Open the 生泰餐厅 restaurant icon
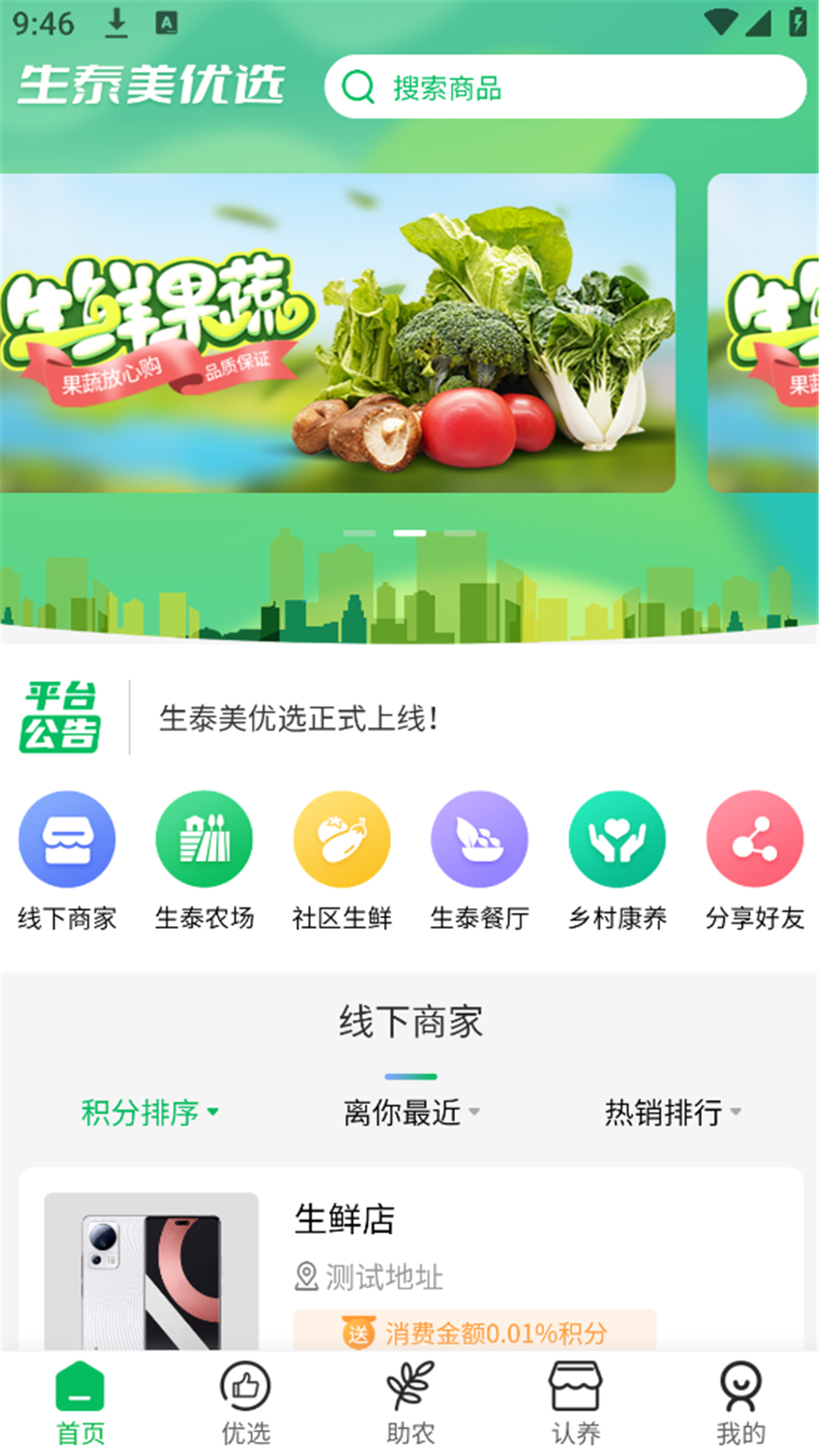Viewport: 819px width, 1456px height. tap(479, 838)
